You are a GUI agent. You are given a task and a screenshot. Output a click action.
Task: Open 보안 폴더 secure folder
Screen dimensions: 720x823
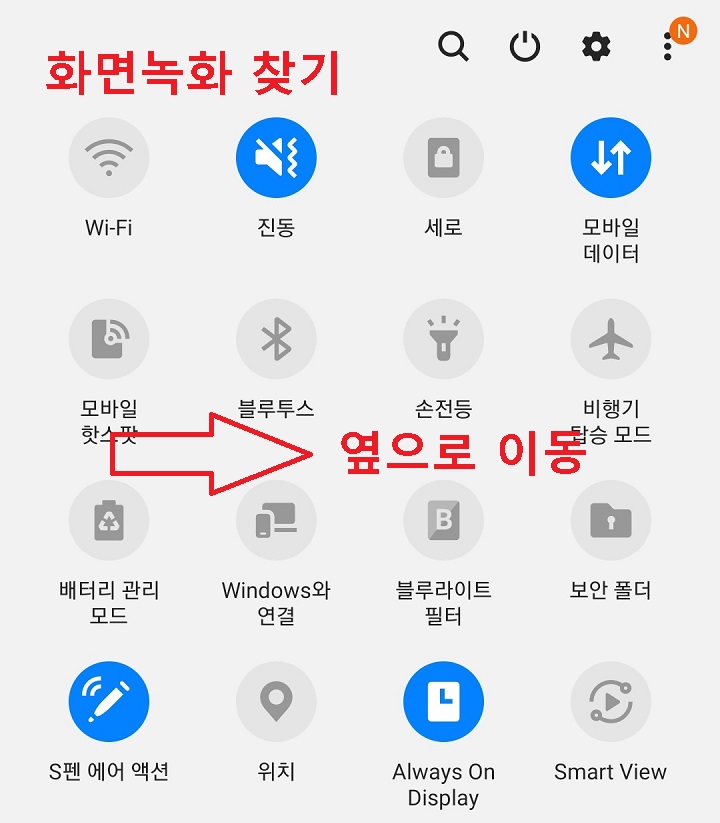(611, 520)
